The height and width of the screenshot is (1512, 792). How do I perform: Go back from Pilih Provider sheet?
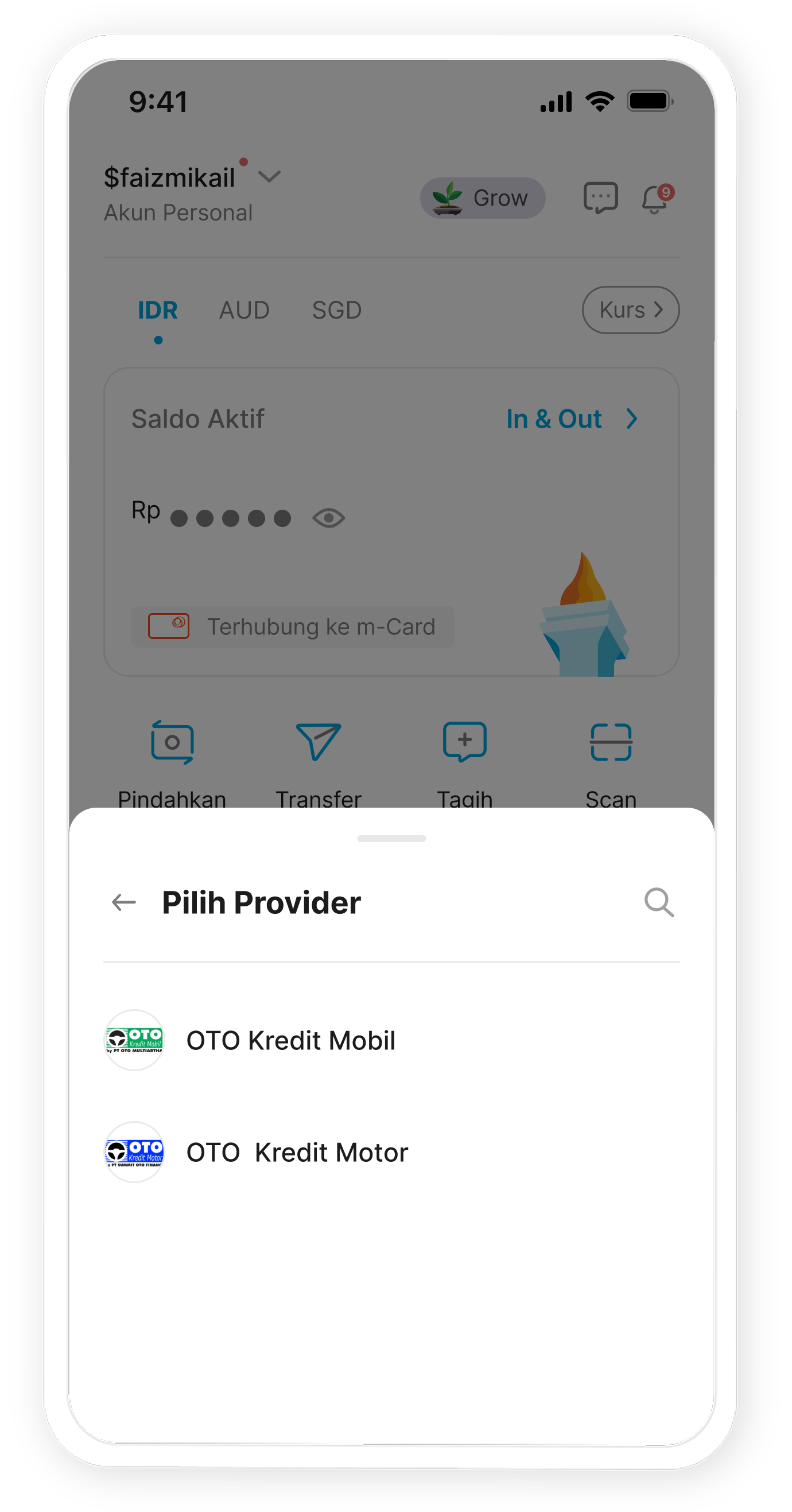(124, 902)
